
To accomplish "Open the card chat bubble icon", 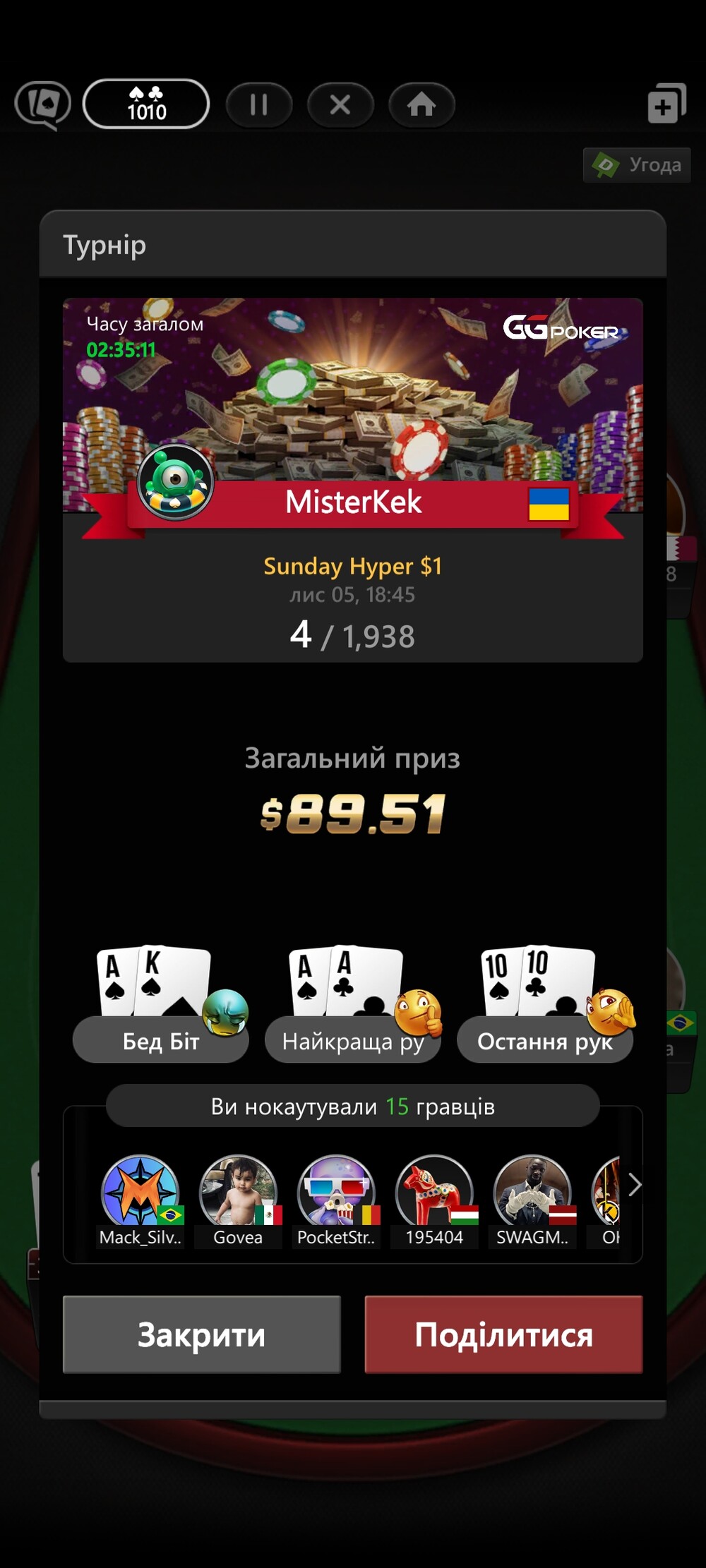I will pyautogui.click(x=43, y=106).
